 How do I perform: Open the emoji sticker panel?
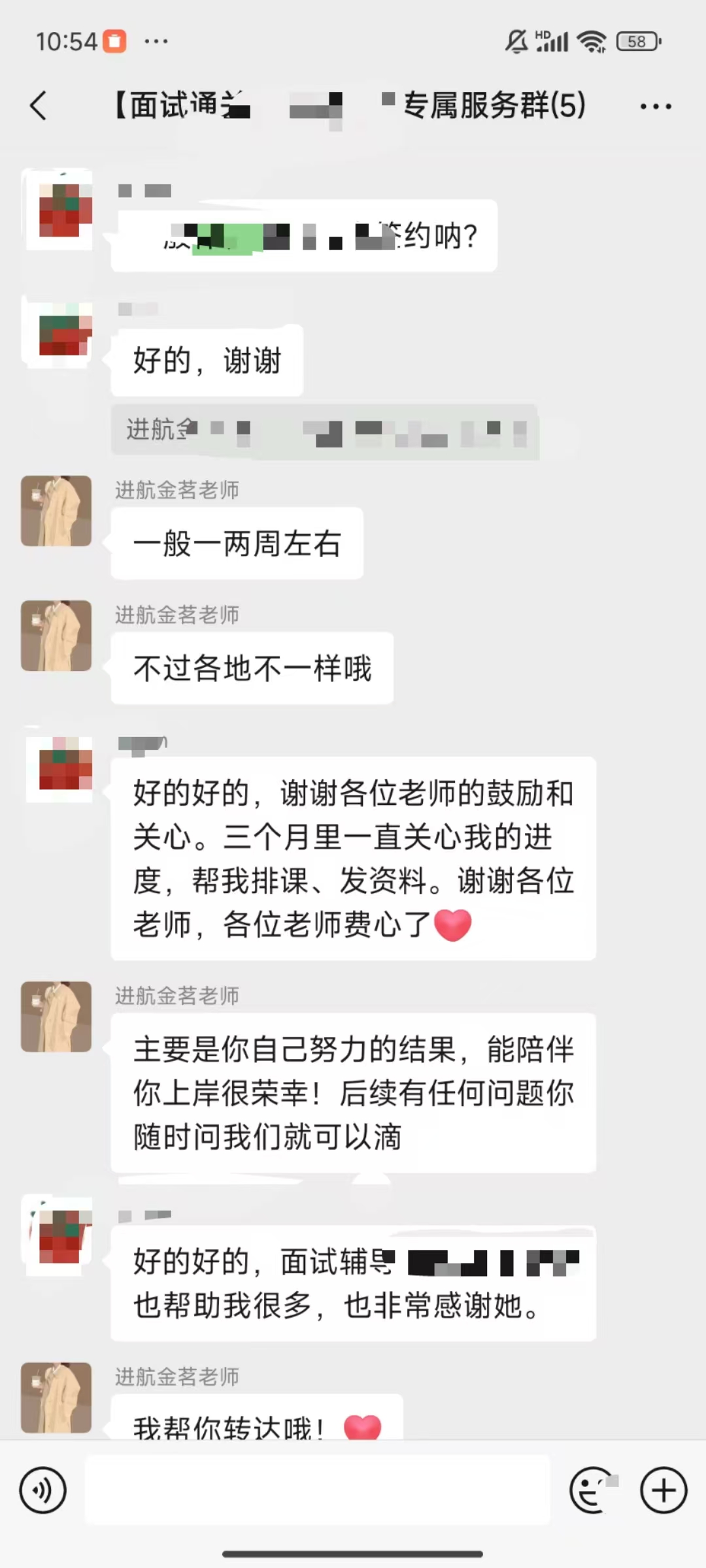tap(591, 1490)
